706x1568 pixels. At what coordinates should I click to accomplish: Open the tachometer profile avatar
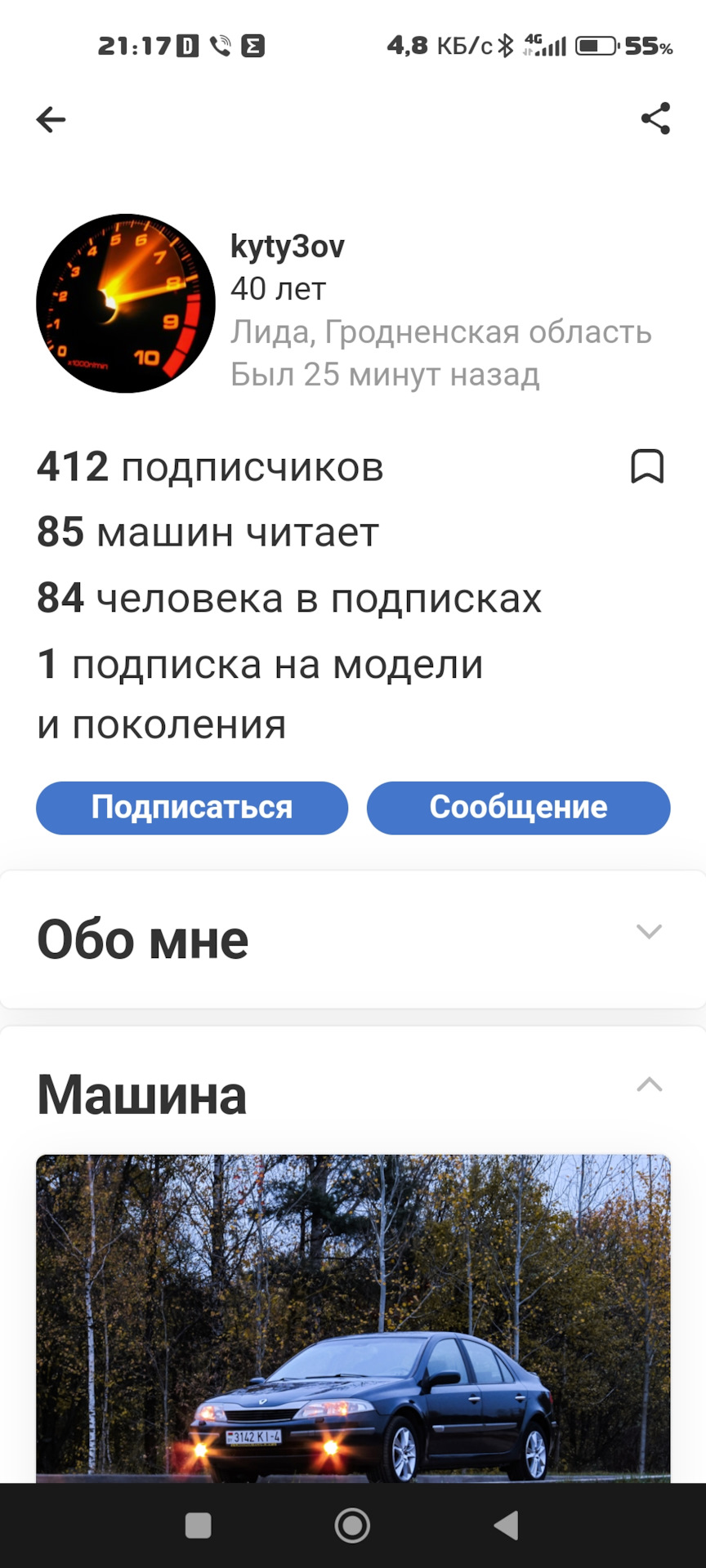tap(126, 304)
